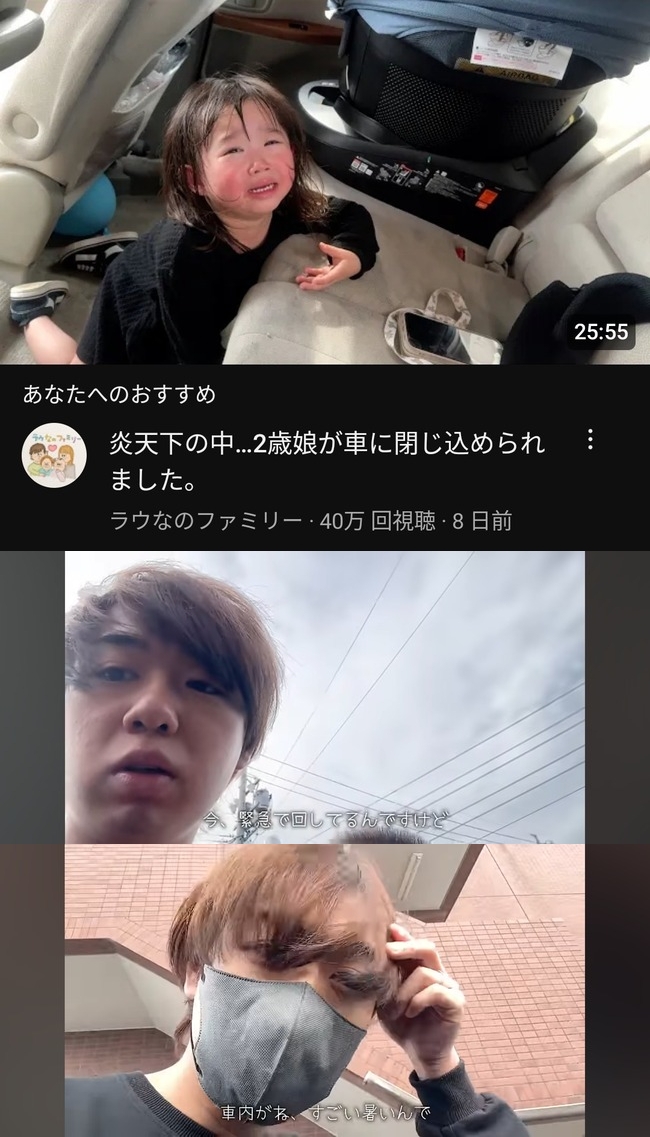Open overflow menu for the recommended video
The image size is (650, 1137).
(x=590, y=440)
